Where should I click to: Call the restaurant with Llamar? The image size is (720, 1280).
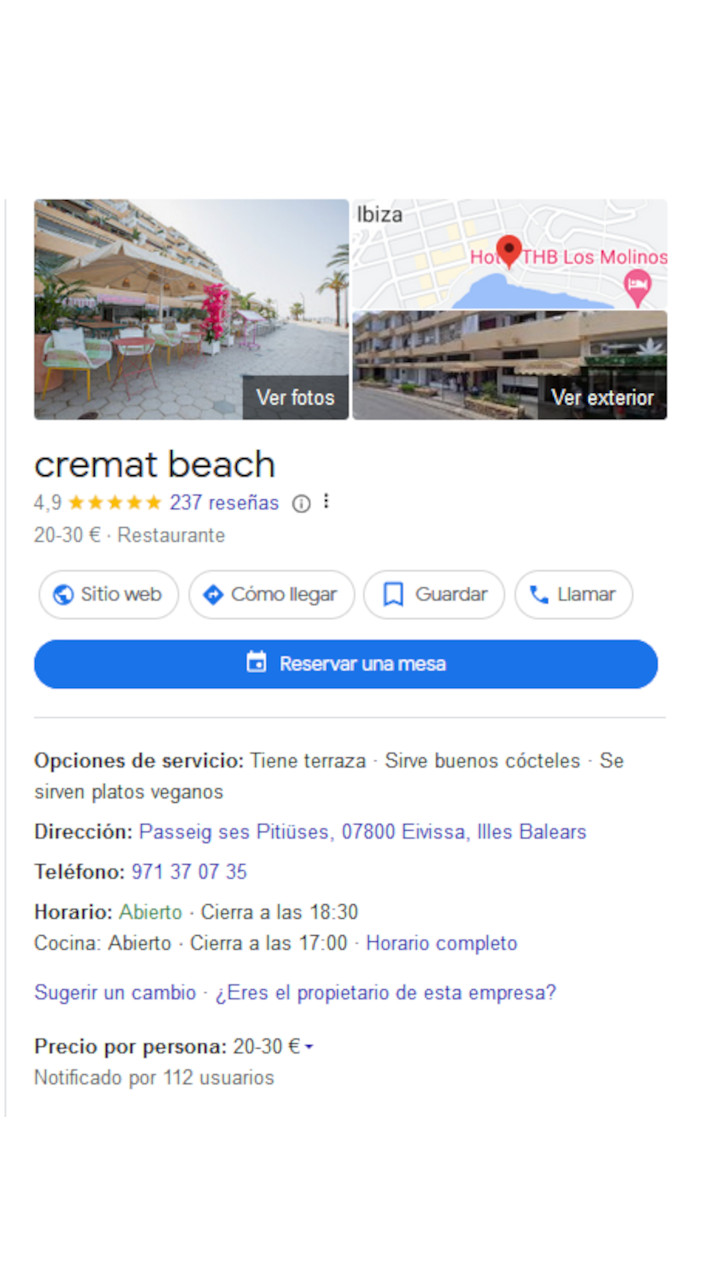[x=573, y=595]
